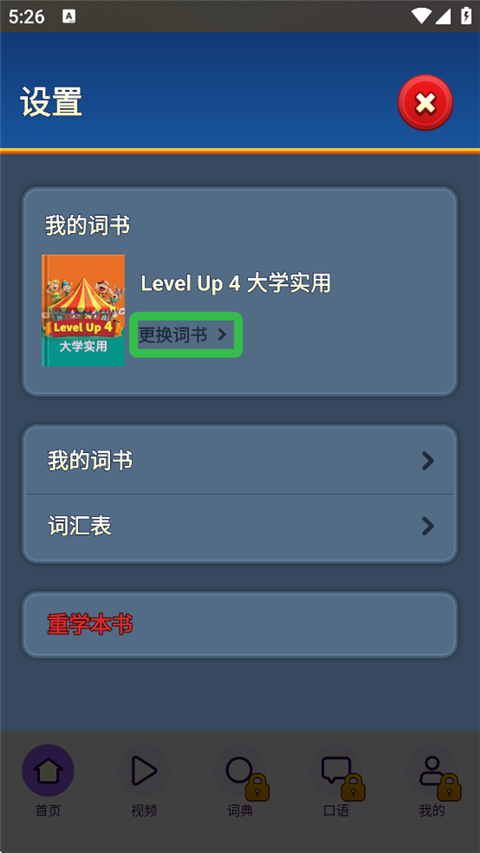480x853 pixels.
Task: Open the locked 我的 tab
Action: click(432, 781)
